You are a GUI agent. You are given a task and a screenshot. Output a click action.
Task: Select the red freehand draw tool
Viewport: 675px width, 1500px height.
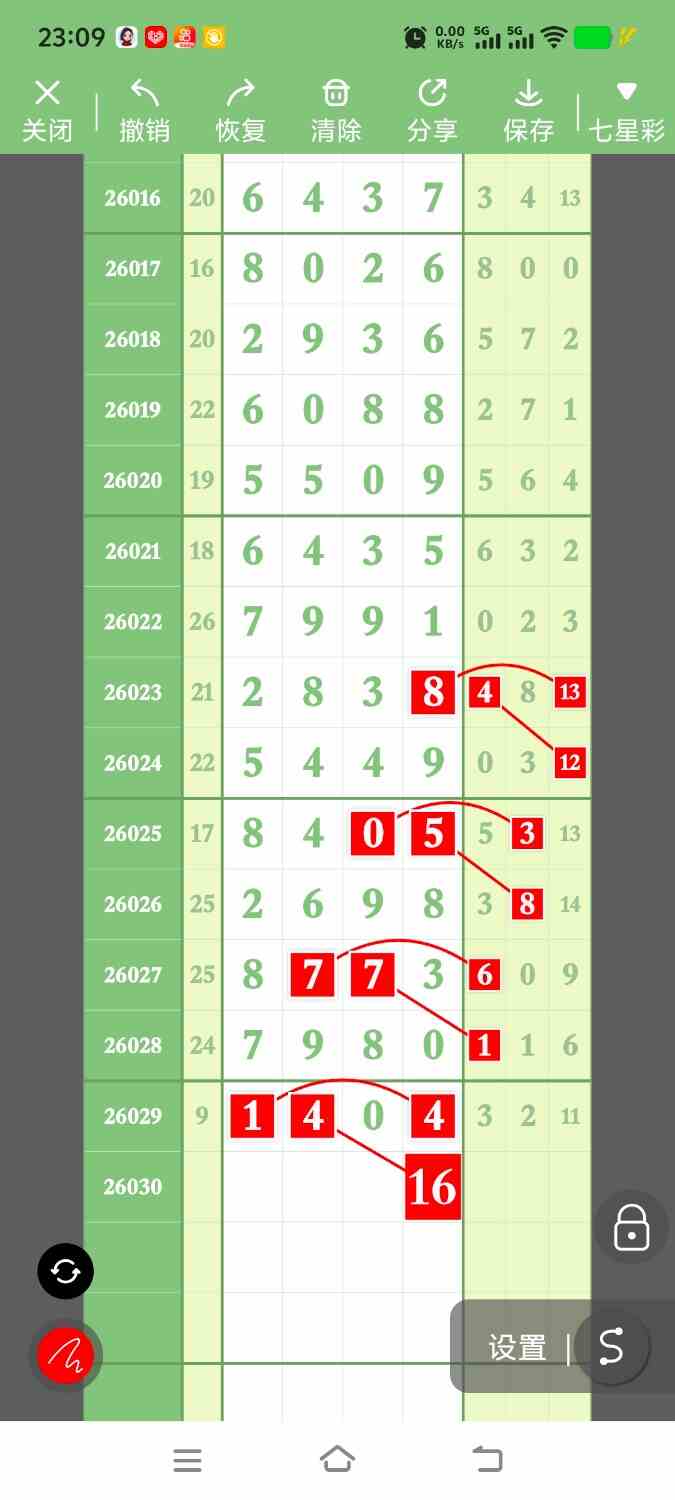[65, 1355]
